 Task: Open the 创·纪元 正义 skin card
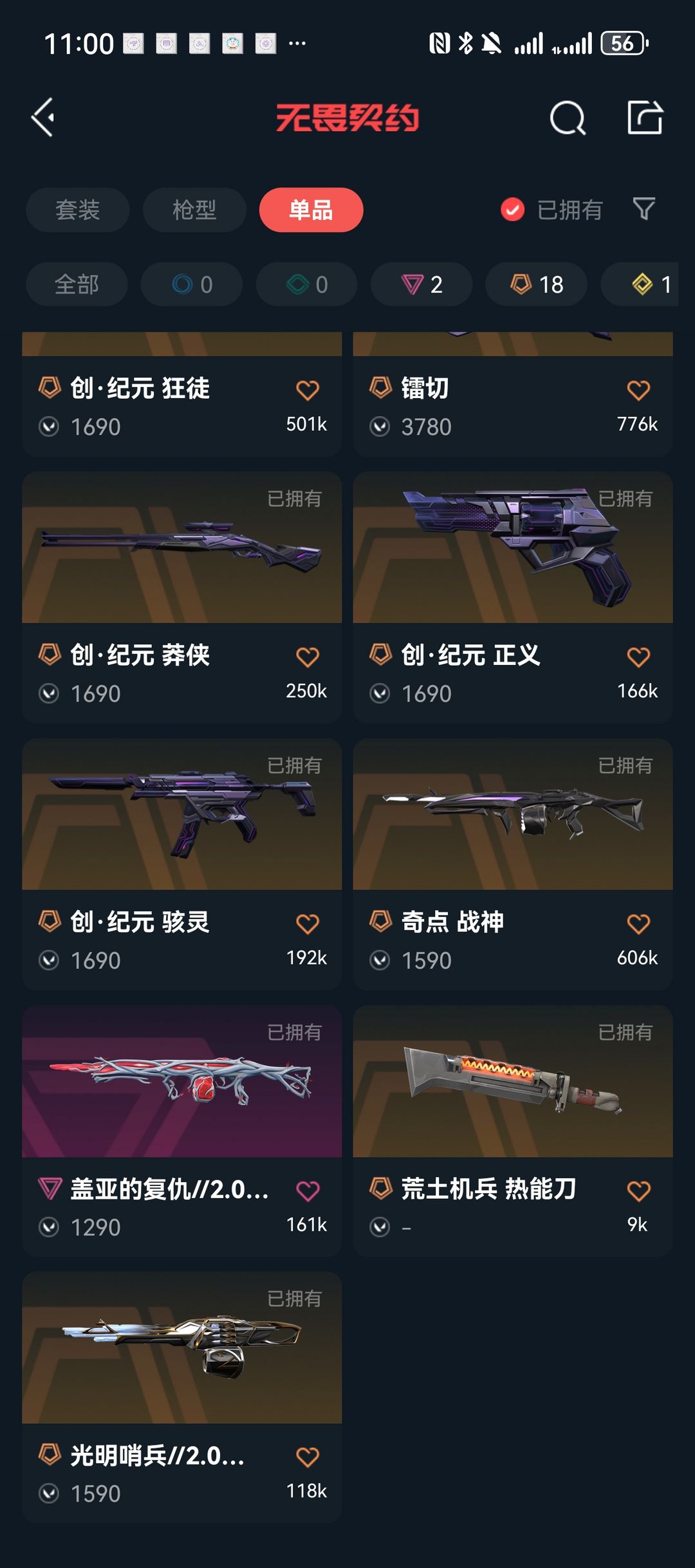tap(513, 597)
